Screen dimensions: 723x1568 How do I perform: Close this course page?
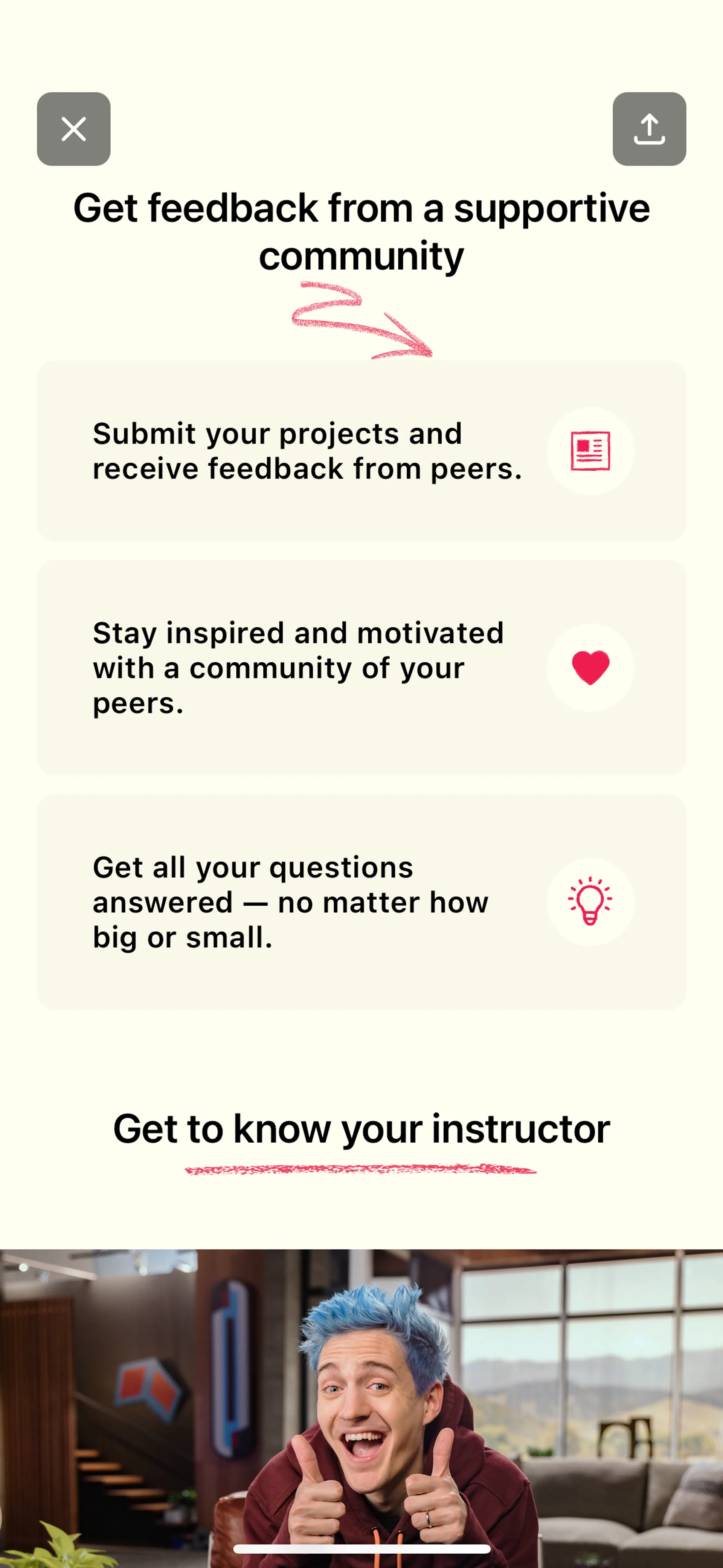pyautogui.click(x=74, y=129)
